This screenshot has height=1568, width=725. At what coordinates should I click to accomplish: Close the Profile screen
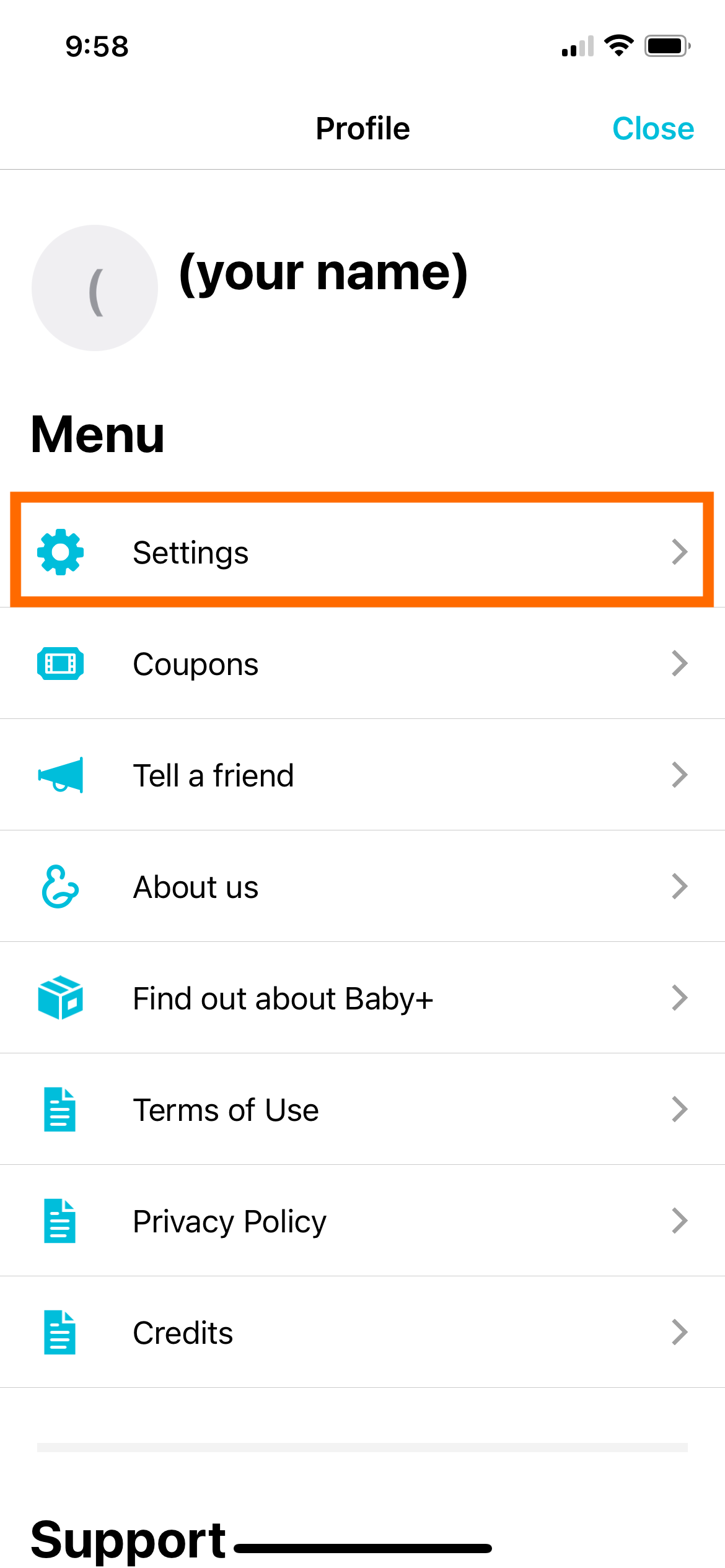[652, 129]
